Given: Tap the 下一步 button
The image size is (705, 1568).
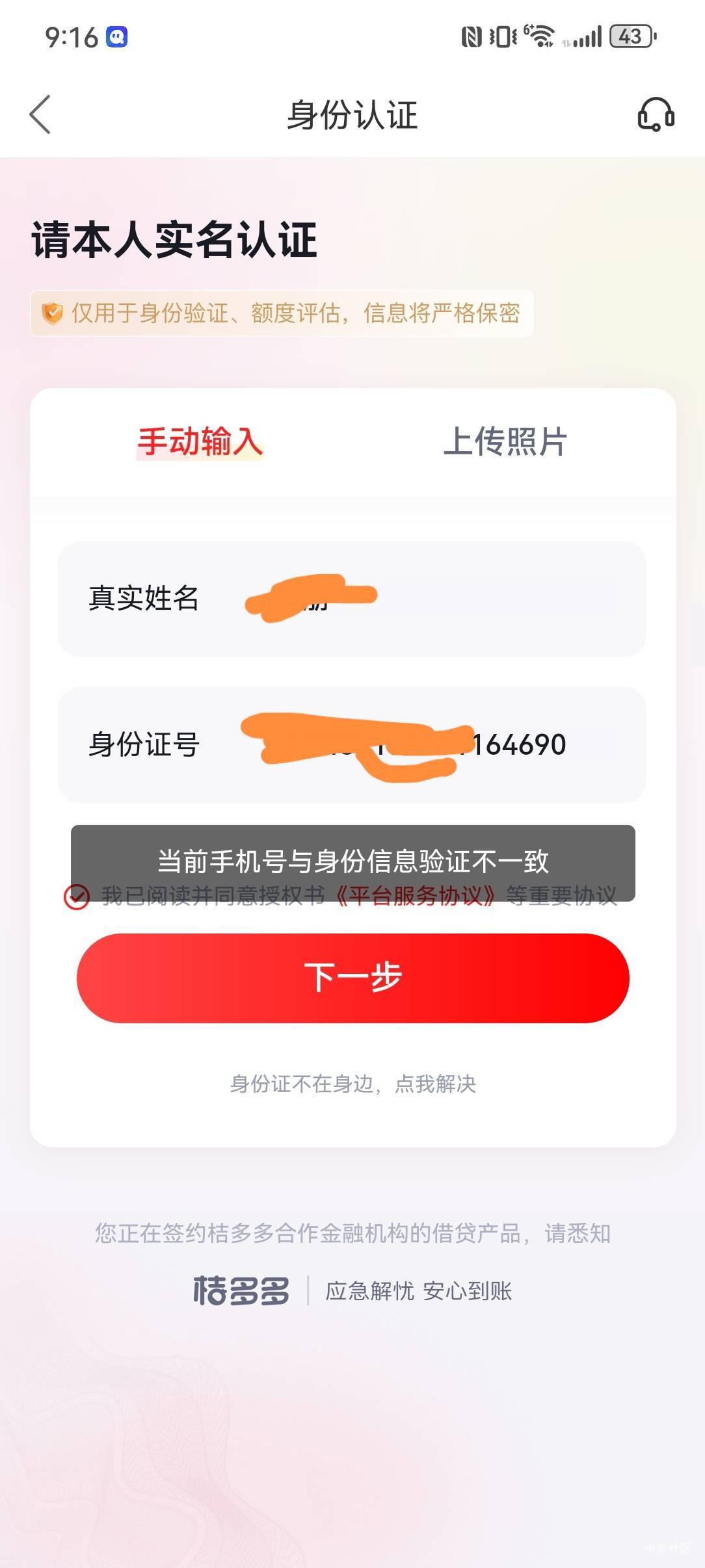Looking at the screenshot, I should click(x=353, y=978).
